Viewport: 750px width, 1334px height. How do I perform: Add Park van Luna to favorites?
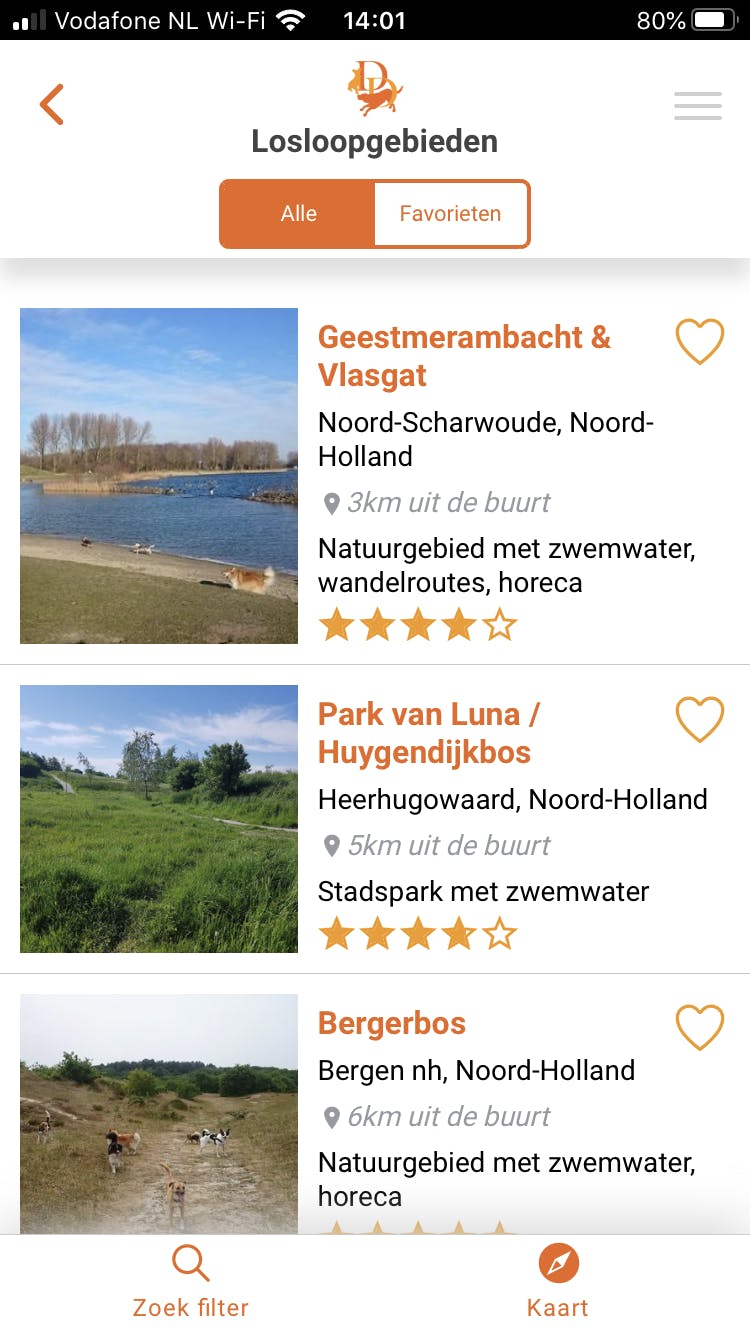[699, 719]
